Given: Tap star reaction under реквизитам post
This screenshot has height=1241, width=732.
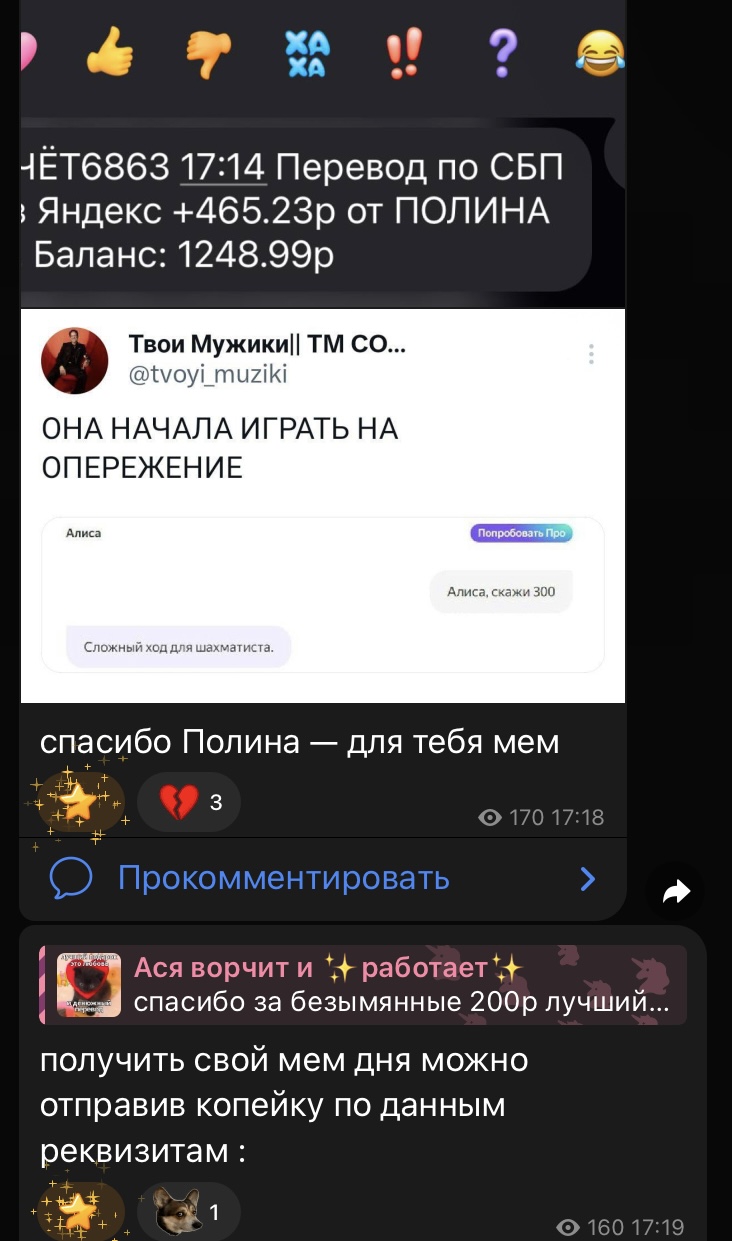Looking at the screenshot, I should [79, 1213].
